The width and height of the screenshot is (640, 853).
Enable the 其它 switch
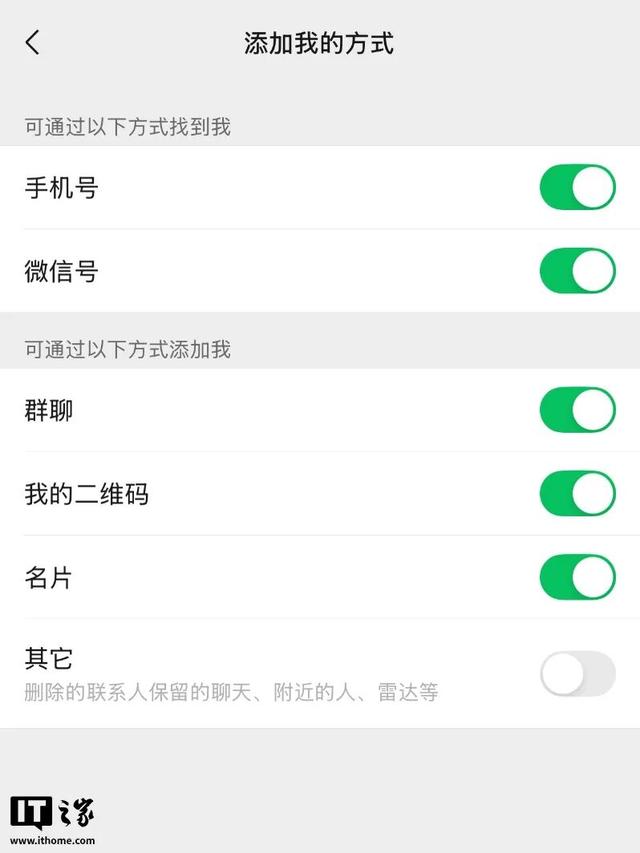577,674
